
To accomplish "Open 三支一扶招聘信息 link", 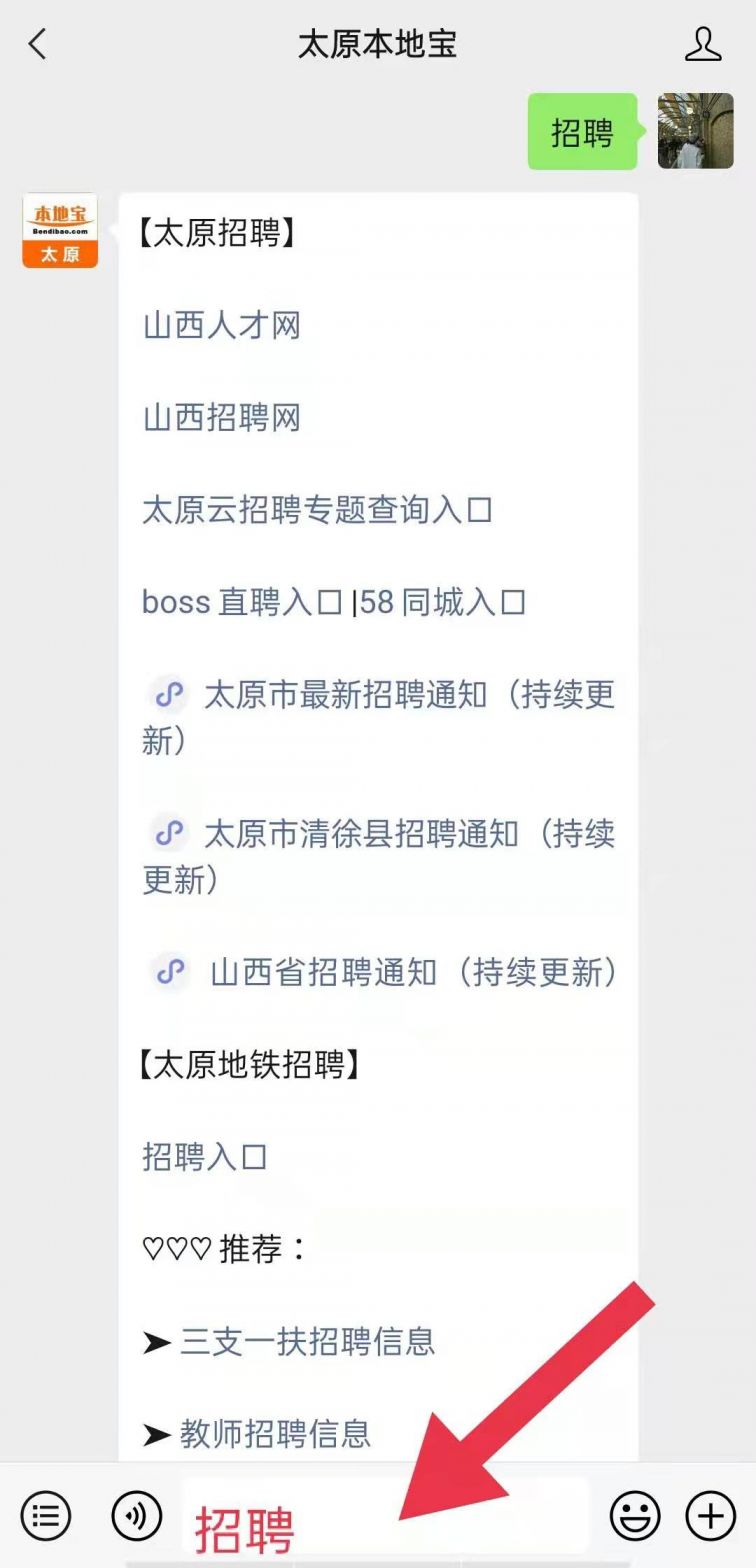I will click(307, 1342).
